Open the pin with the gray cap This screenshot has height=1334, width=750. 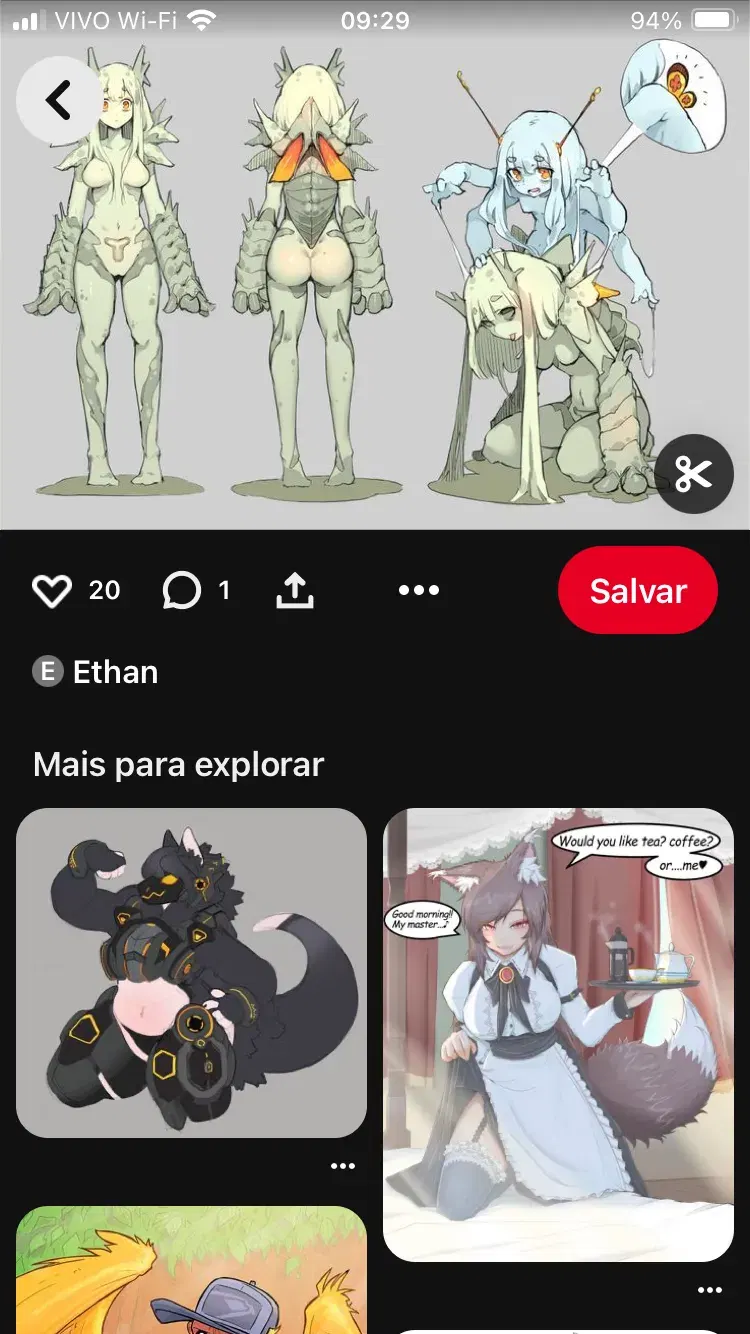191,1270
